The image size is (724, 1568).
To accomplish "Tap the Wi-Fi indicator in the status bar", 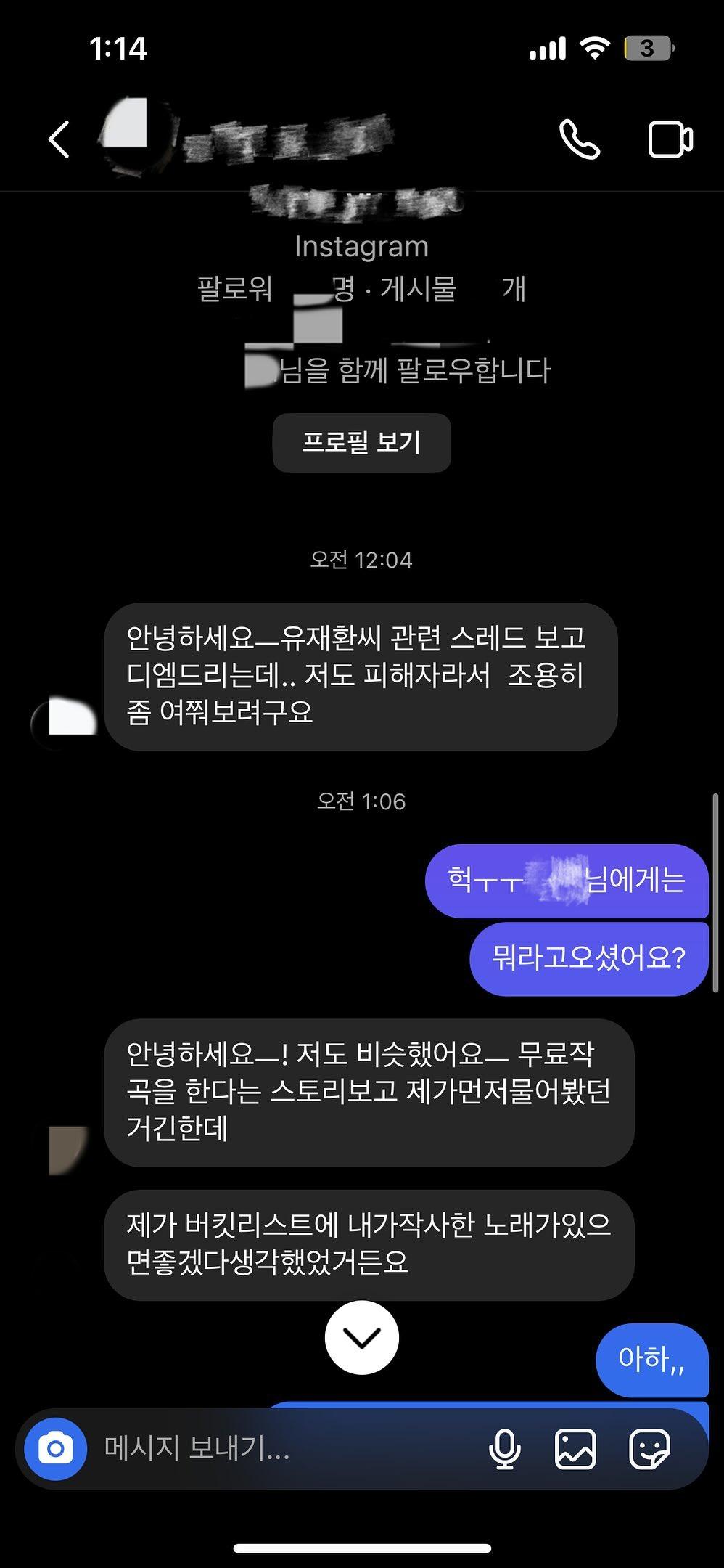I will [596, 49].
